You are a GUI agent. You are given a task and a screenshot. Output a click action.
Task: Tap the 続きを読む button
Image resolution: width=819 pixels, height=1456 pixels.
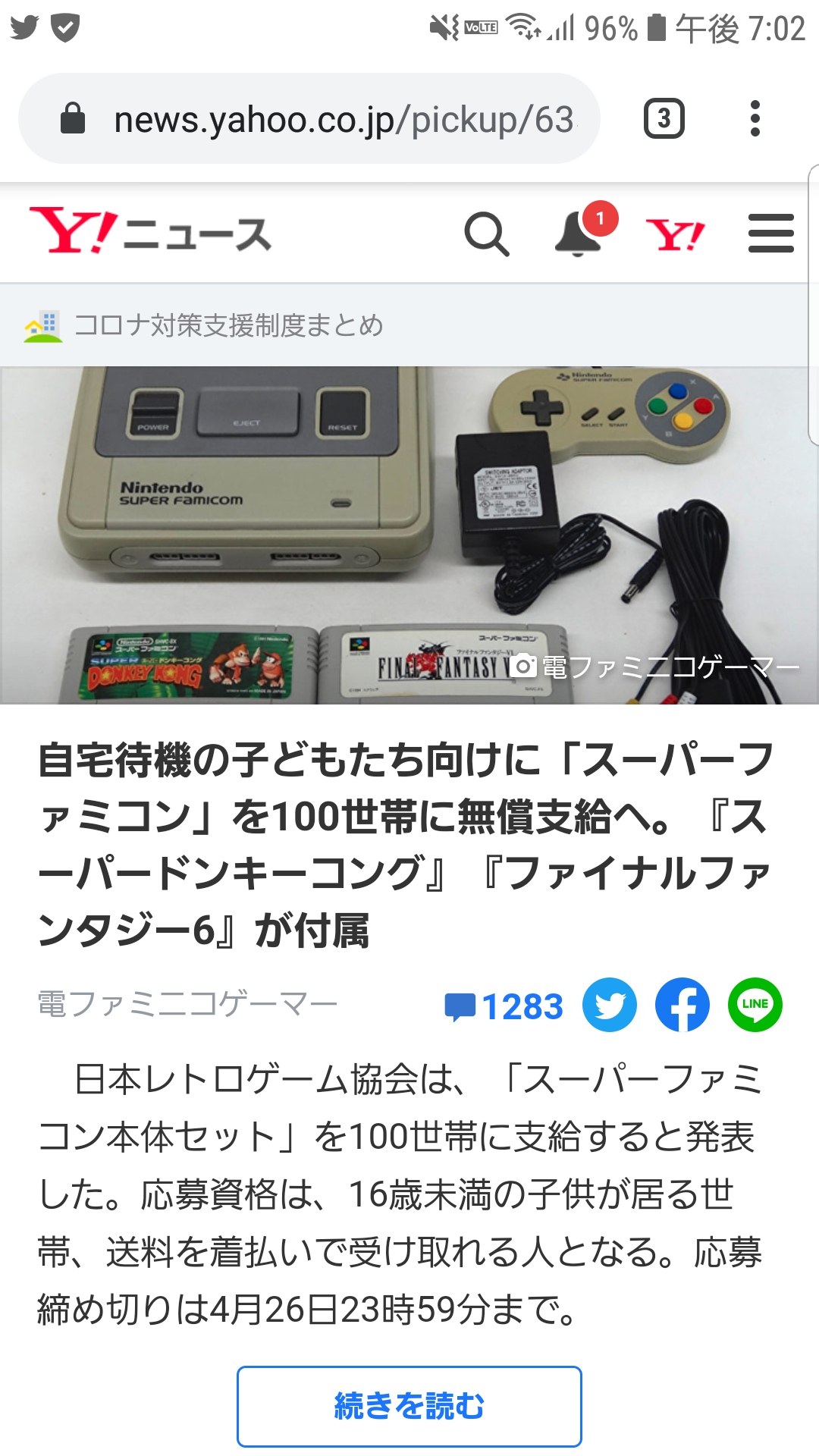pos(409,1407)
